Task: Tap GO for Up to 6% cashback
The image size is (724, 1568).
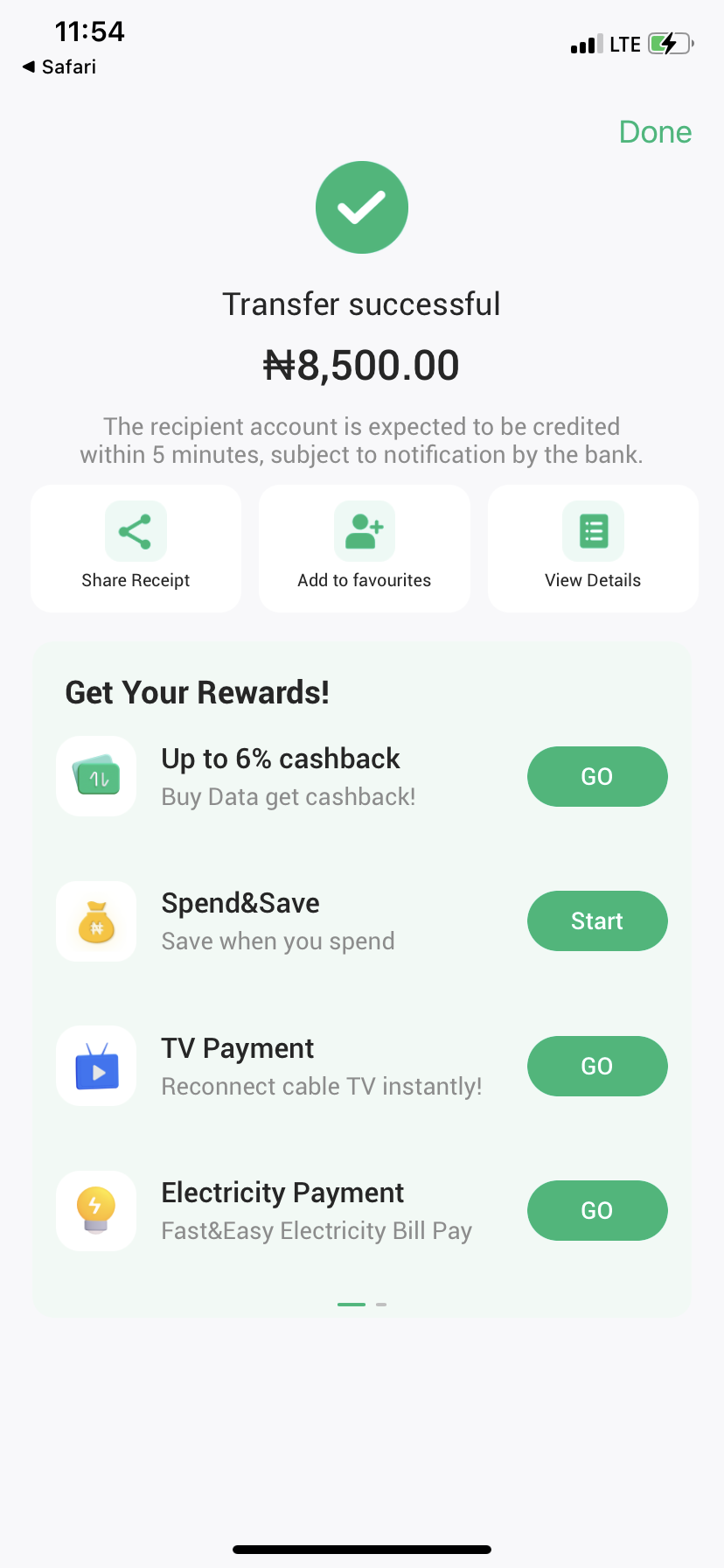Action: (597, 776)
